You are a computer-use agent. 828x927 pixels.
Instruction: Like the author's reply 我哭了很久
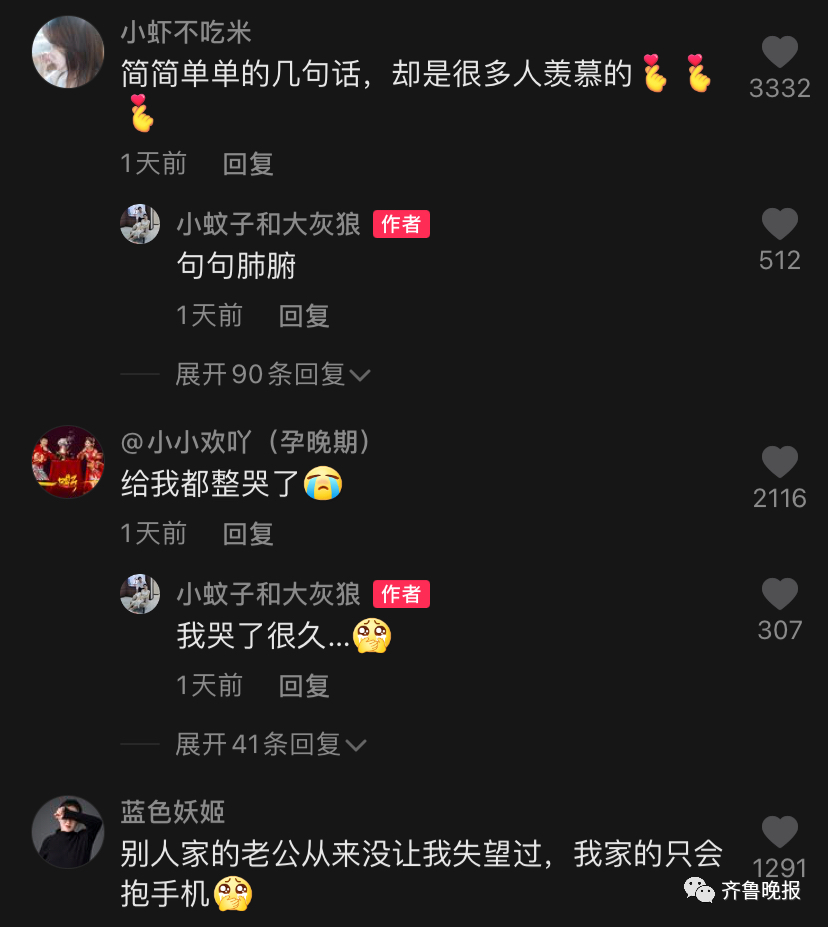(x=779, y=595)
